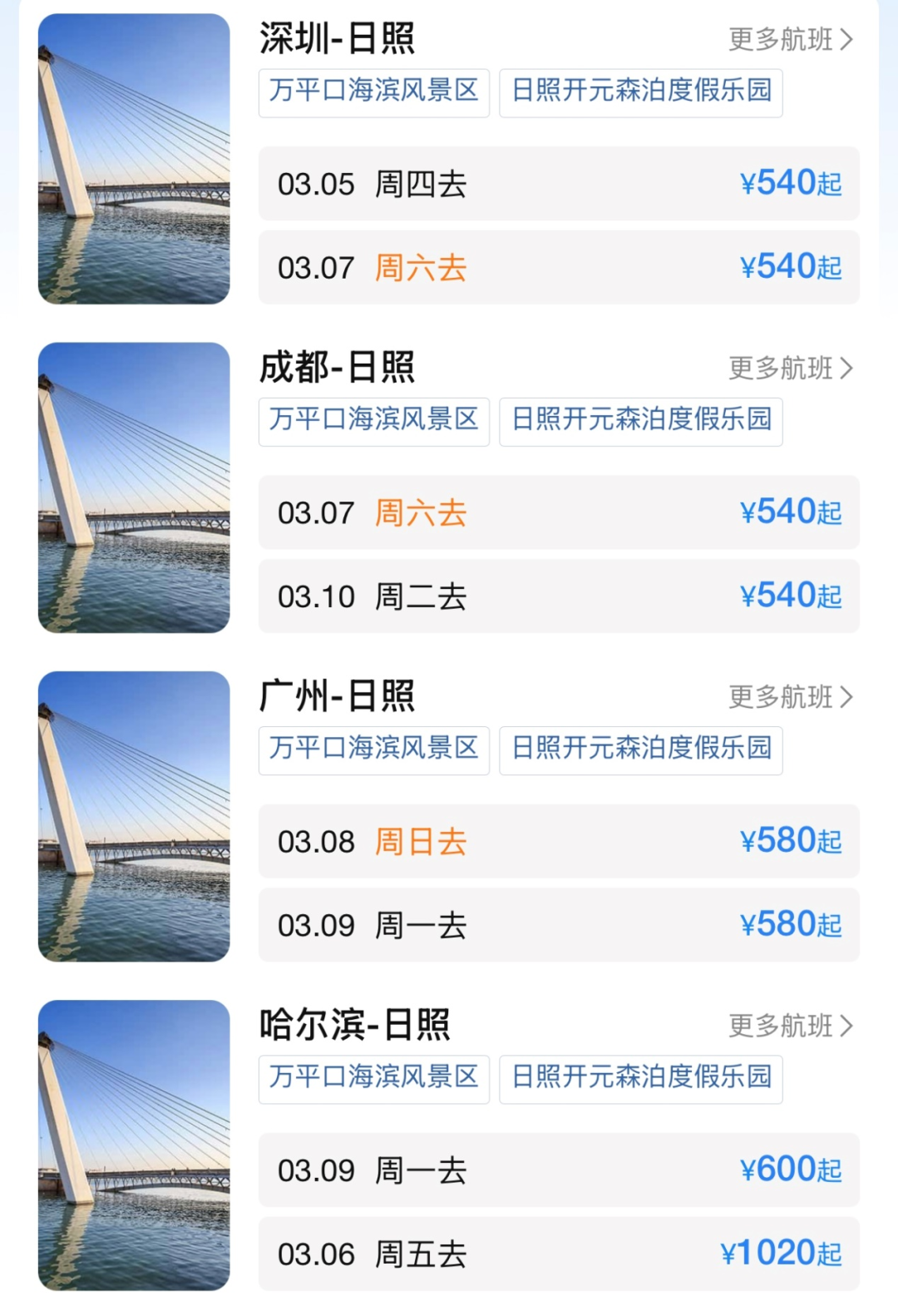Open more flights for 深圳-日照
Screen dimensions: 898x1316
coord(790,39)
